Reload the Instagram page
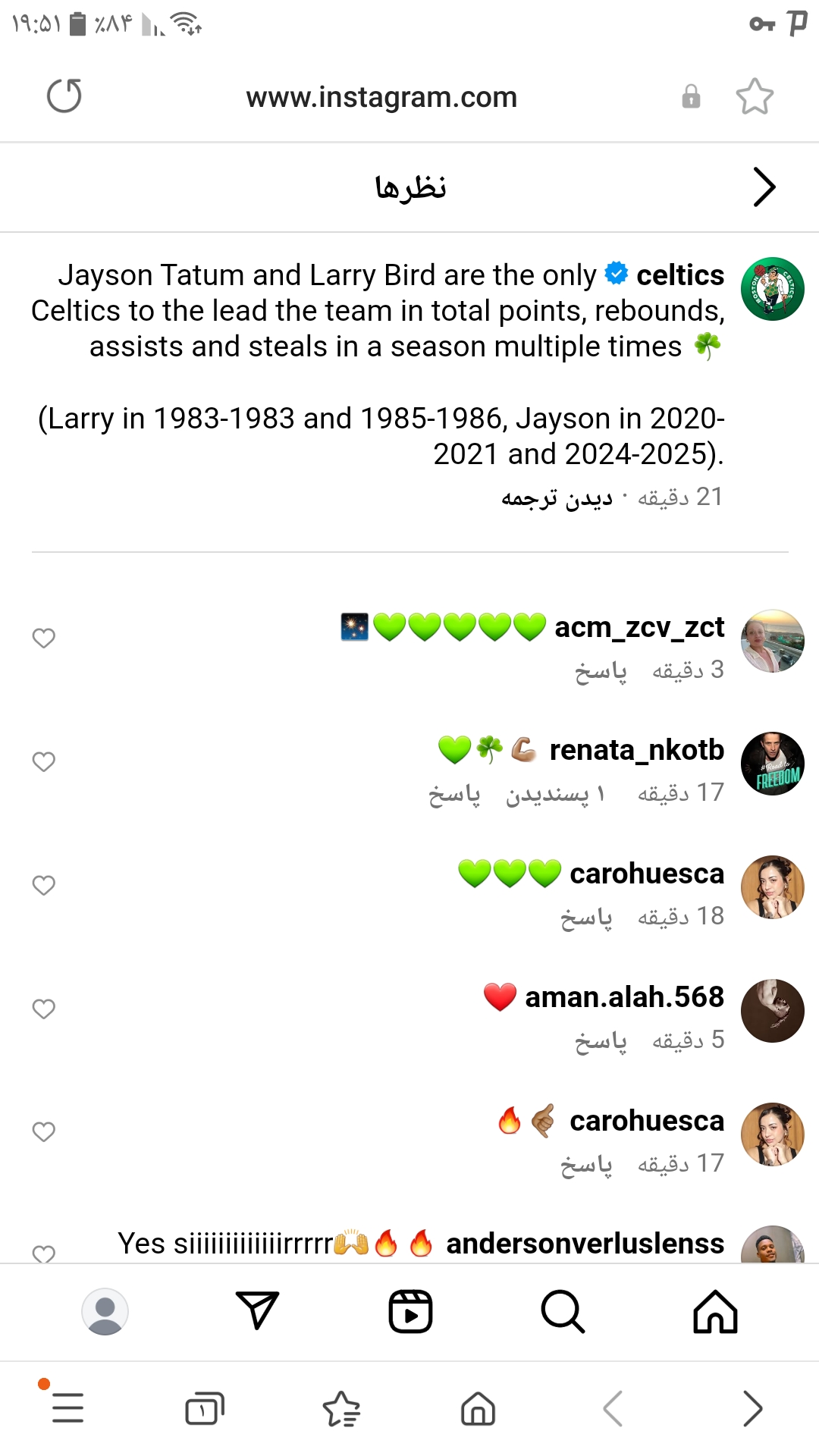Image resolution: width=819 pixels, height=1456 pixels. 64,96
